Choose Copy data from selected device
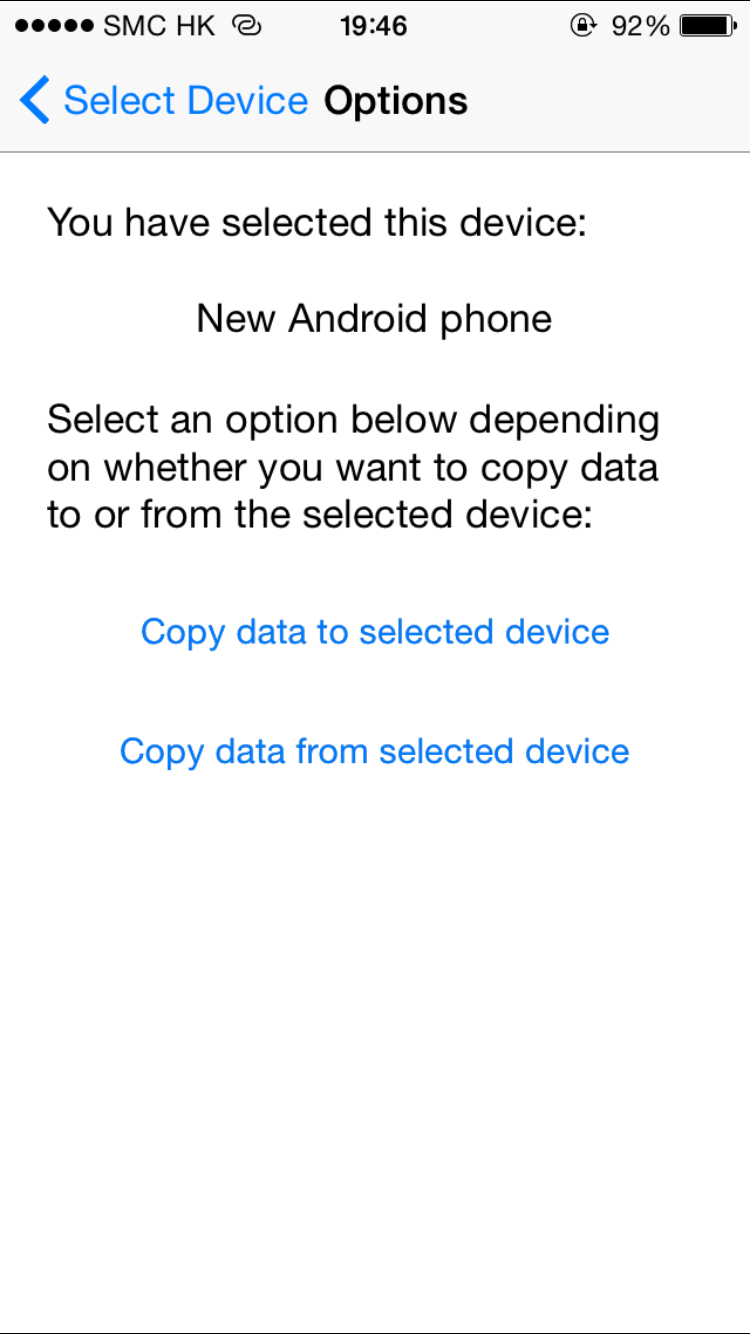Viewport: 750px width, 1334px height. tap(375, 752)
